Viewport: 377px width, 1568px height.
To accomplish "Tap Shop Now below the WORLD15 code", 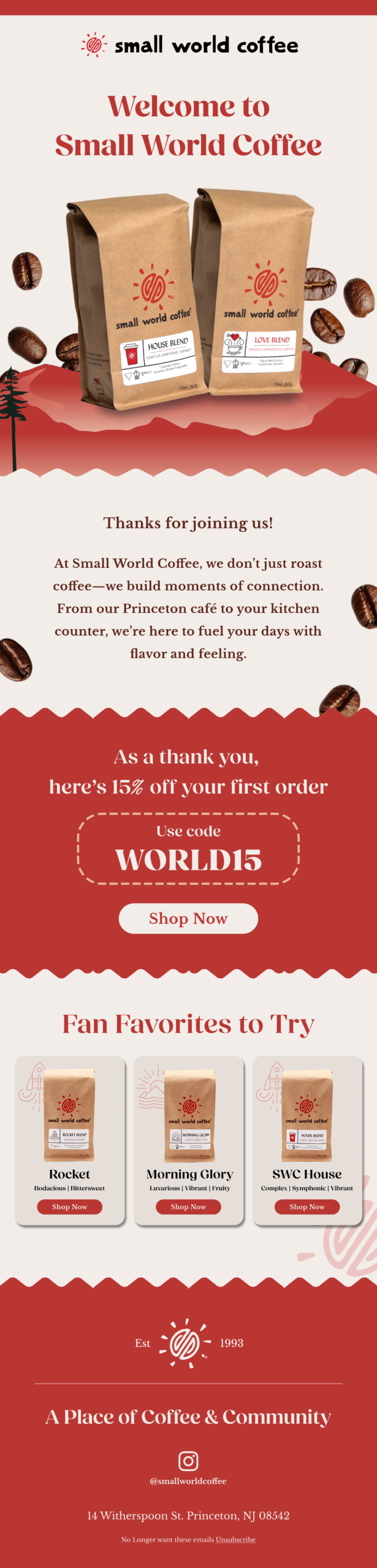I will tap(188, 918).
